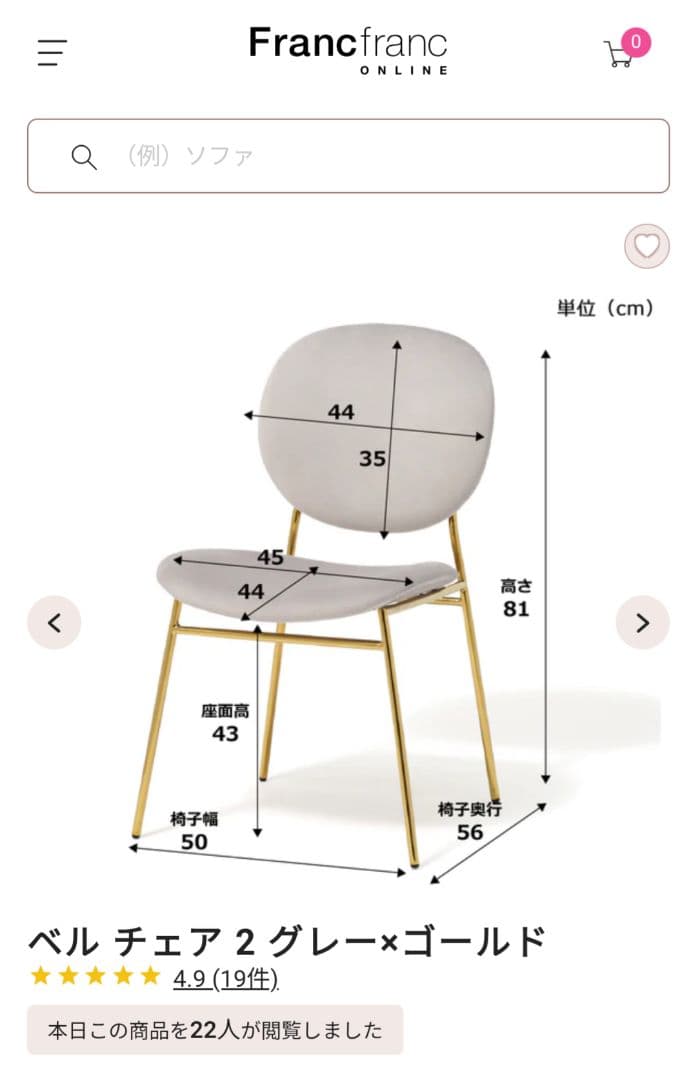Add chair to favorites with heart
This screenshot has height=1080, width=692.
[x=647, y=246]
